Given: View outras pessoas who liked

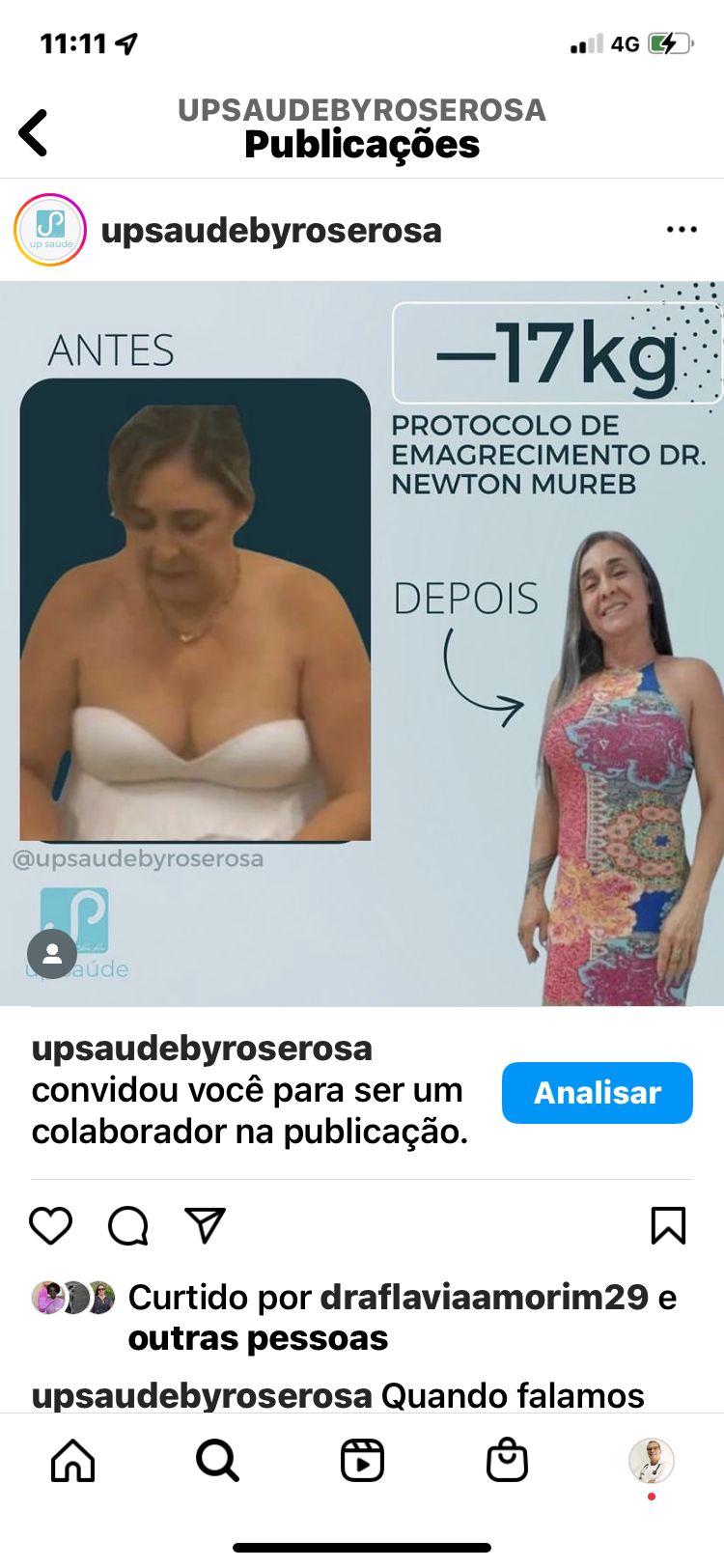Looking at the screenshot, I should (x=258, y=1338).
